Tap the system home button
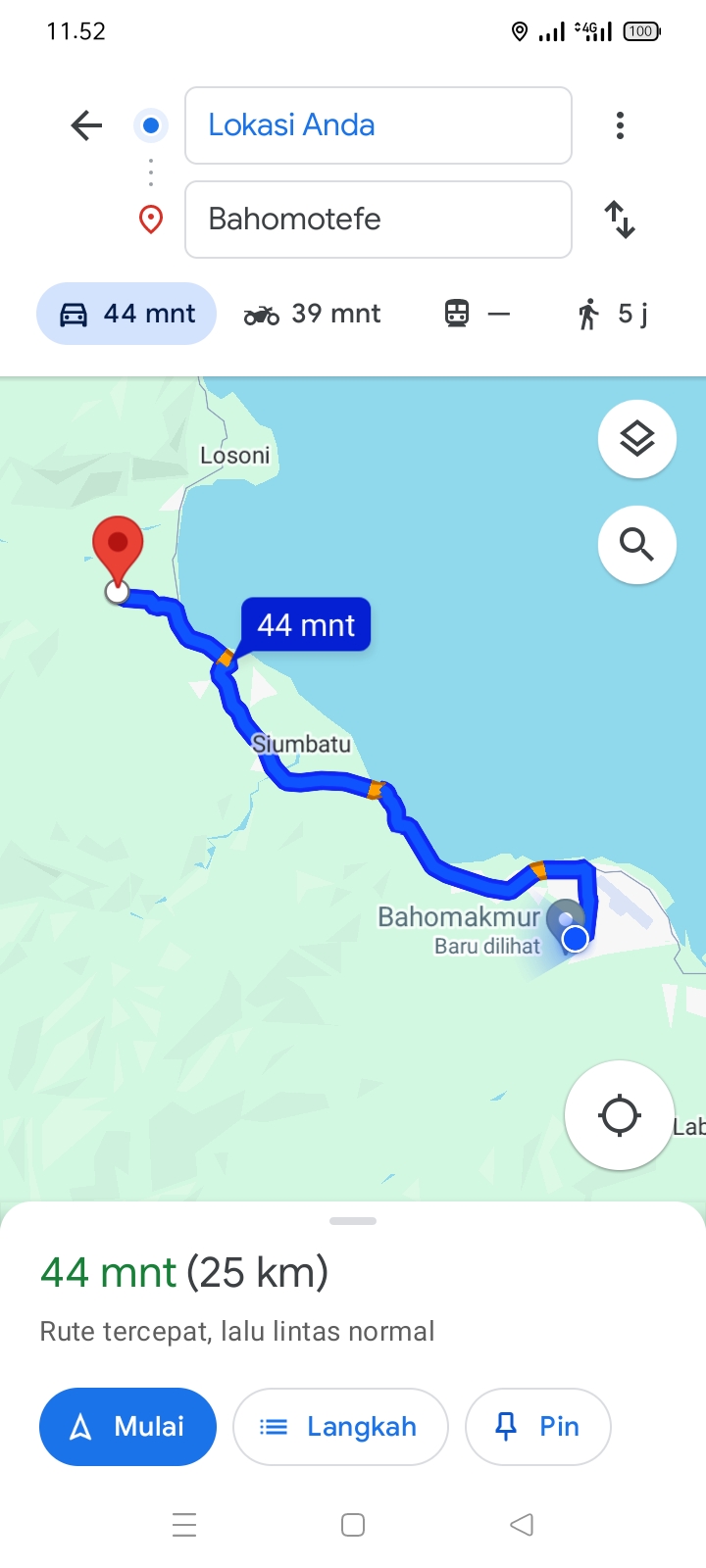The height and width of the screenshot is (1568, 706). (x=353, y=1525)
